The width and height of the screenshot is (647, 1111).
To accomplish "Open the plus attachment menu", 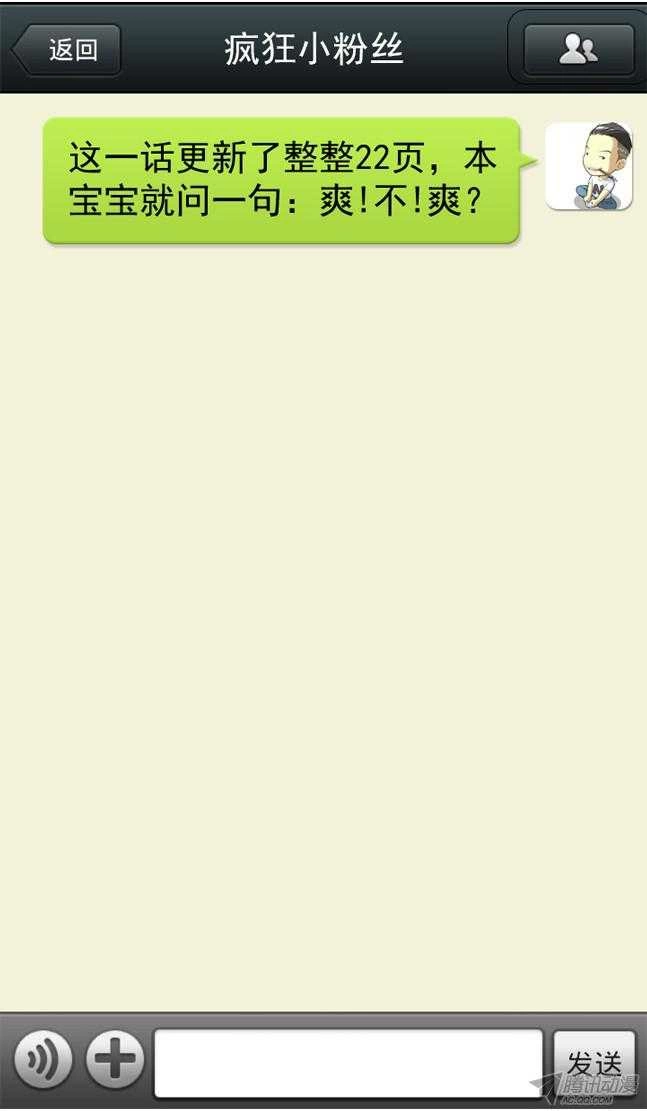I will click(x=115, y=1060).
